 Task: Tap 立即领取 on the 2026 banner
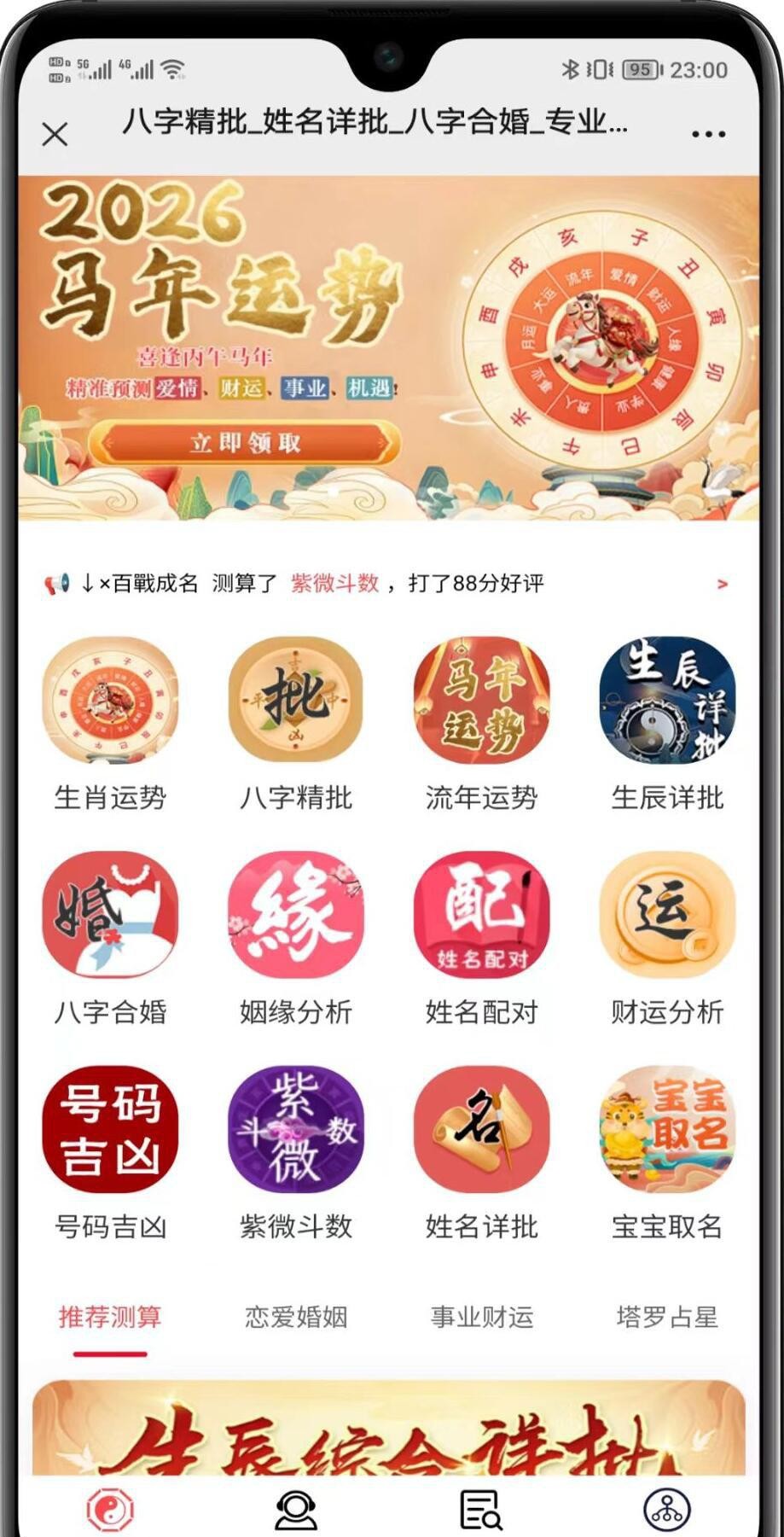(x=245, y=443)
